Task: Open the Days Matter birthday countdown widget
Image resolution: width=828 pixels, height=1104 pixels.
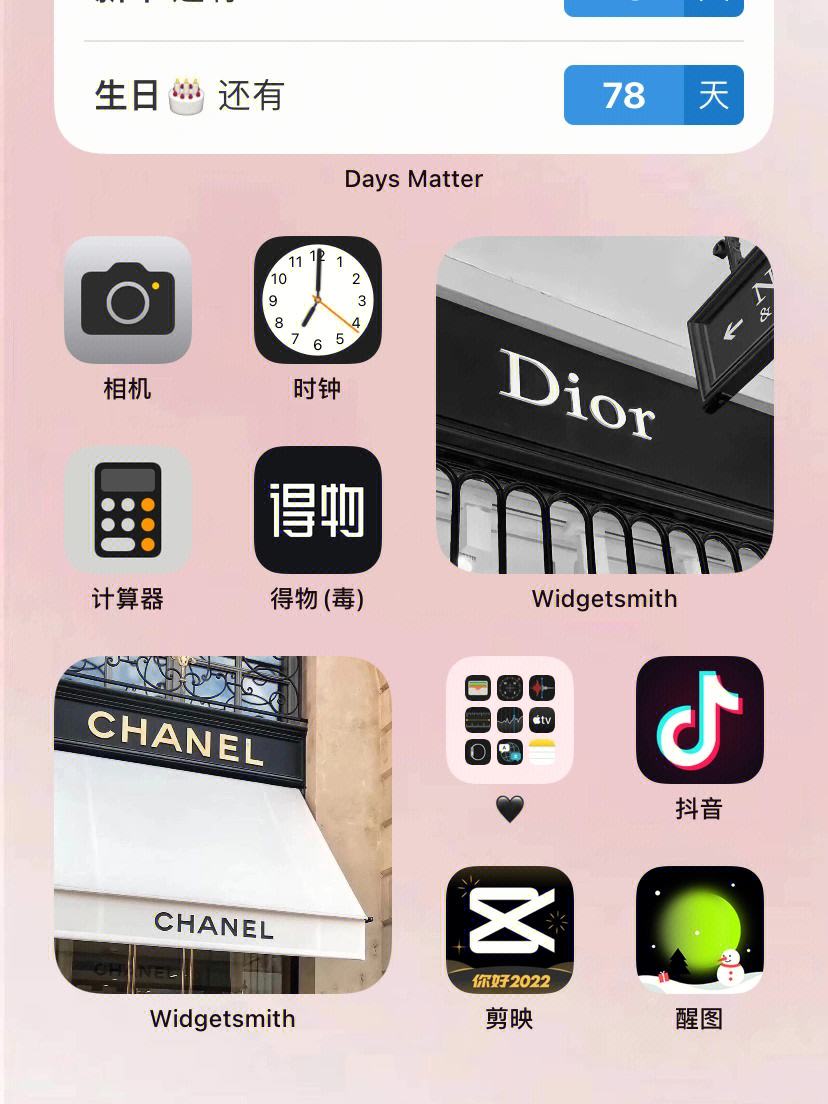Action: [x=414, y=95]
